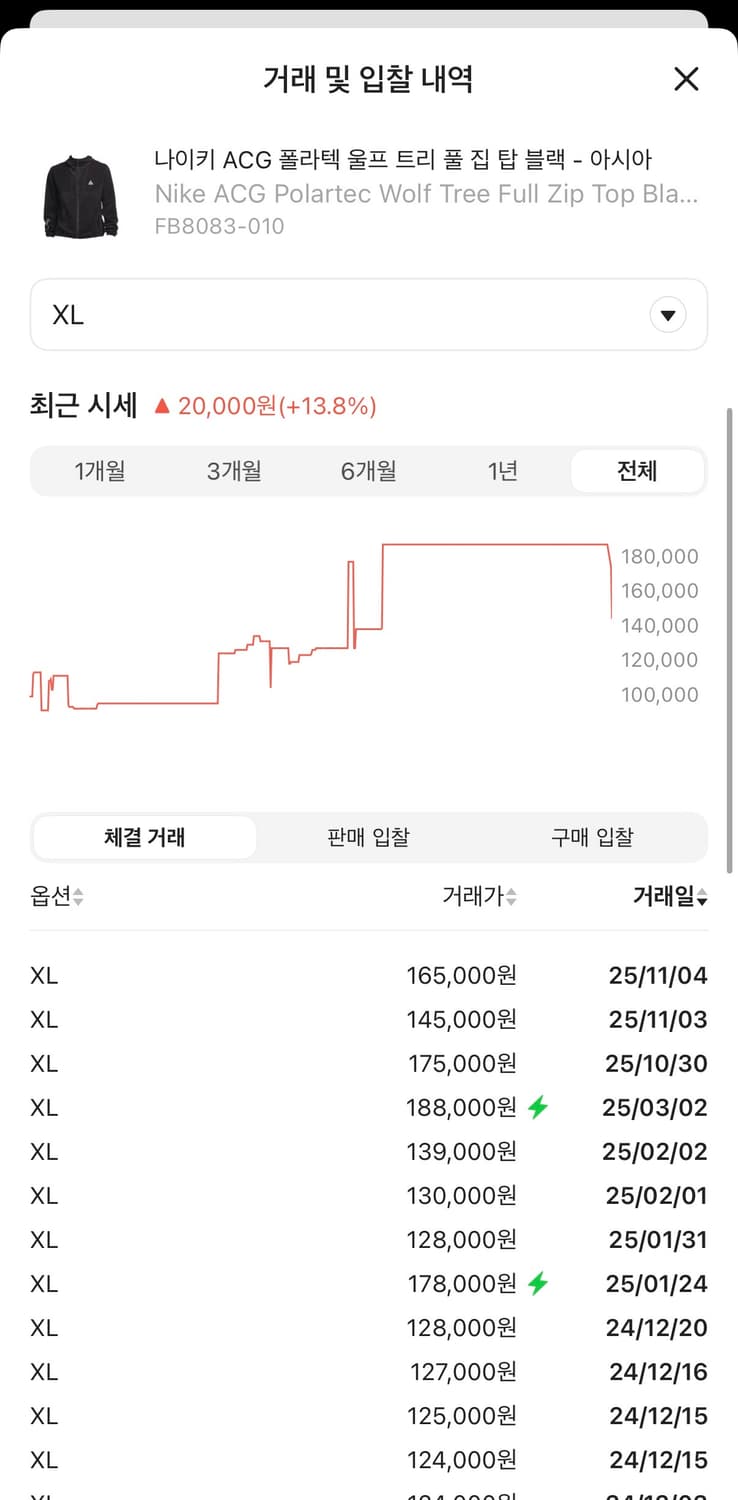Switch to the 판매 입찰 tab
This screenshot has width=738, height=1500.
pyautogui.click(x=367, y=837)
